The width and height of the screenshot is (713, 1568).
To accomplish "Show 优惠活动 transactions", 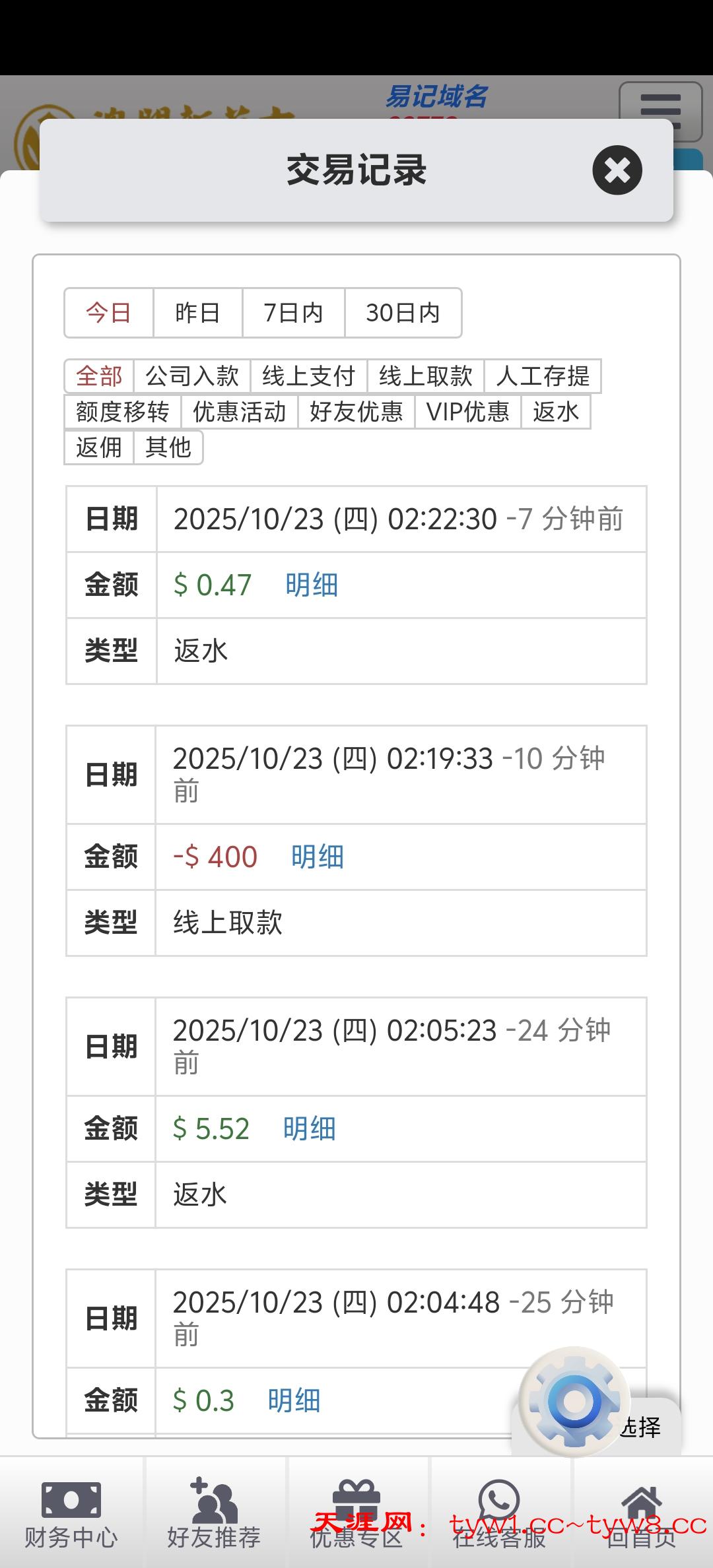I will (239, 412).
